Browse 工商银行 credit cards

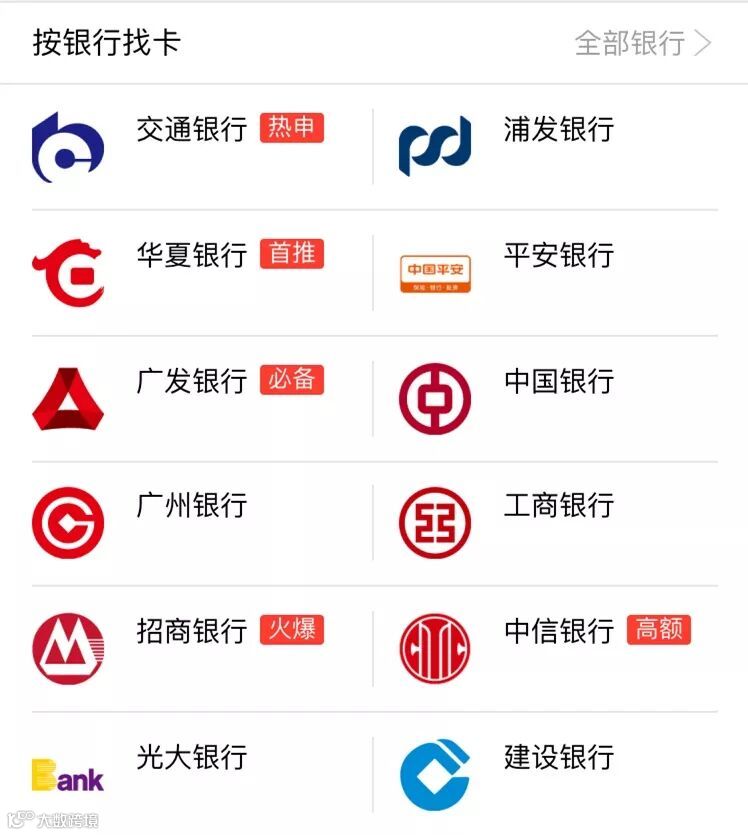[558, 505]
